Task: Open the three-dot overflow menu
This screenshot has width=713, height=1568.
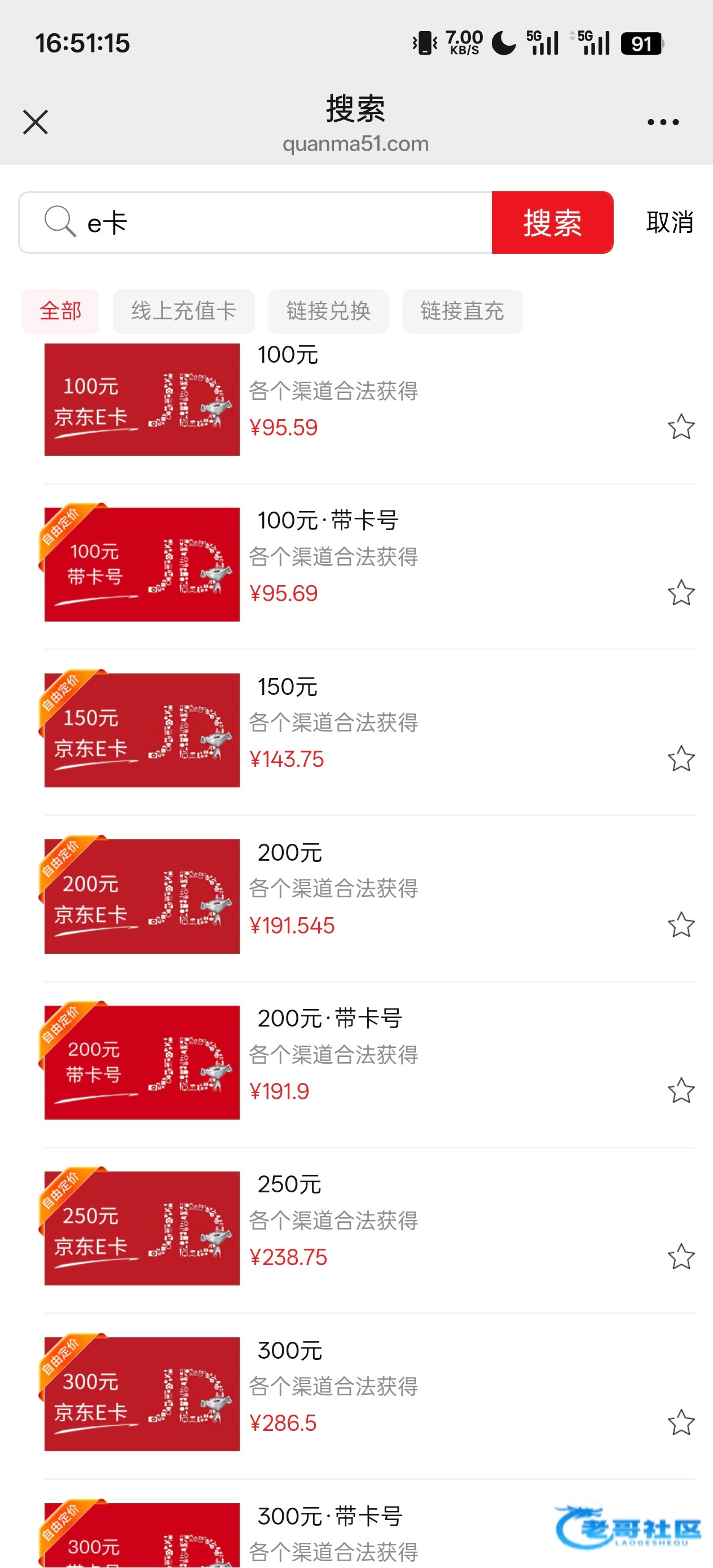Action: (662, 122)
